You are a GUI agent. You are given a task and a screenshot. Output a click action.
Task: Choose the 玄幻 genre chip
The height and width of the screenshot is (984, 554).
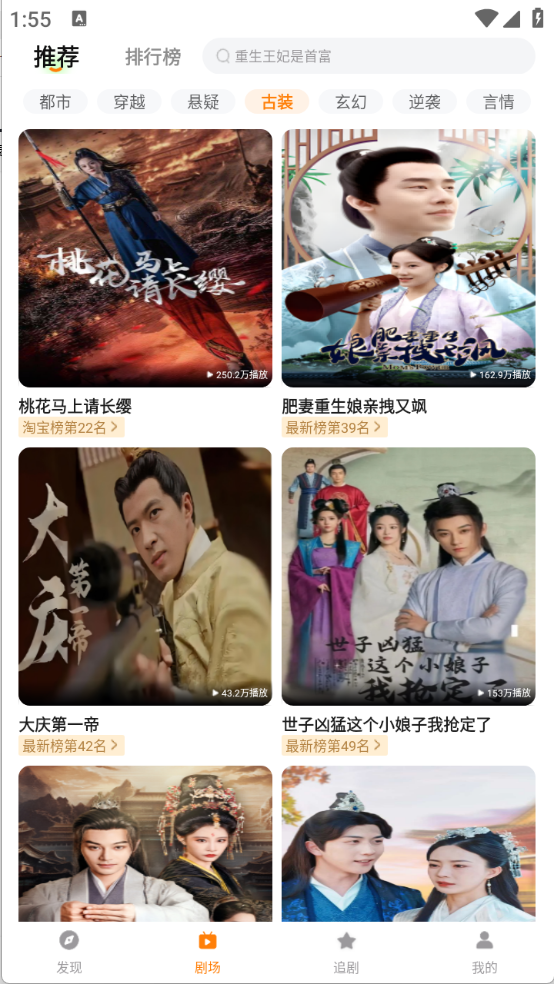click(351, 102)
